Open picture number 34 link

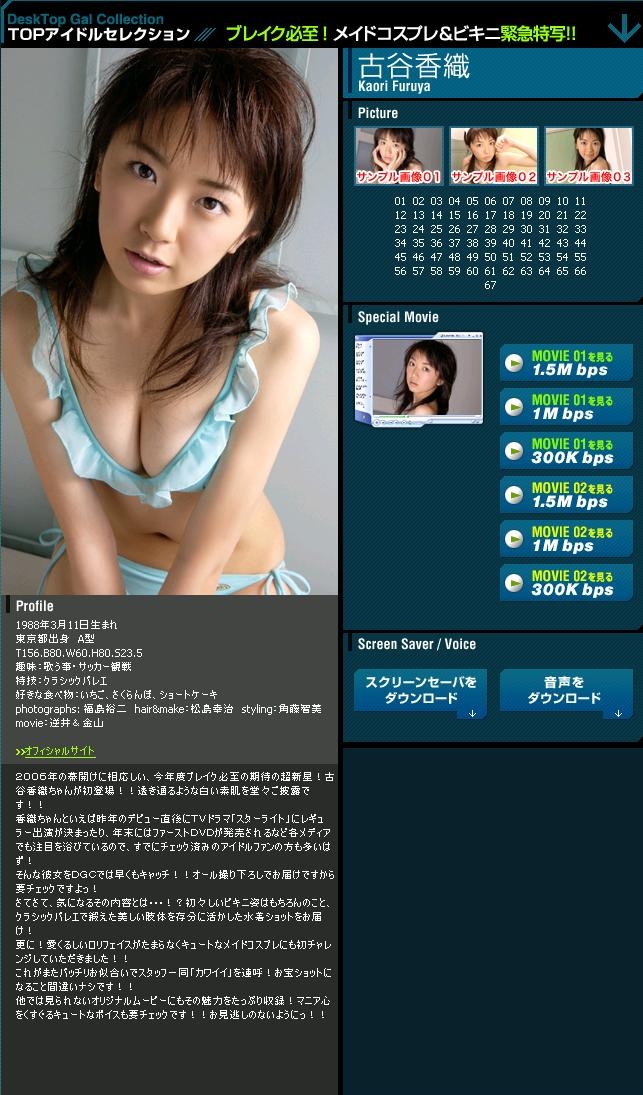[x=400, y=243]
